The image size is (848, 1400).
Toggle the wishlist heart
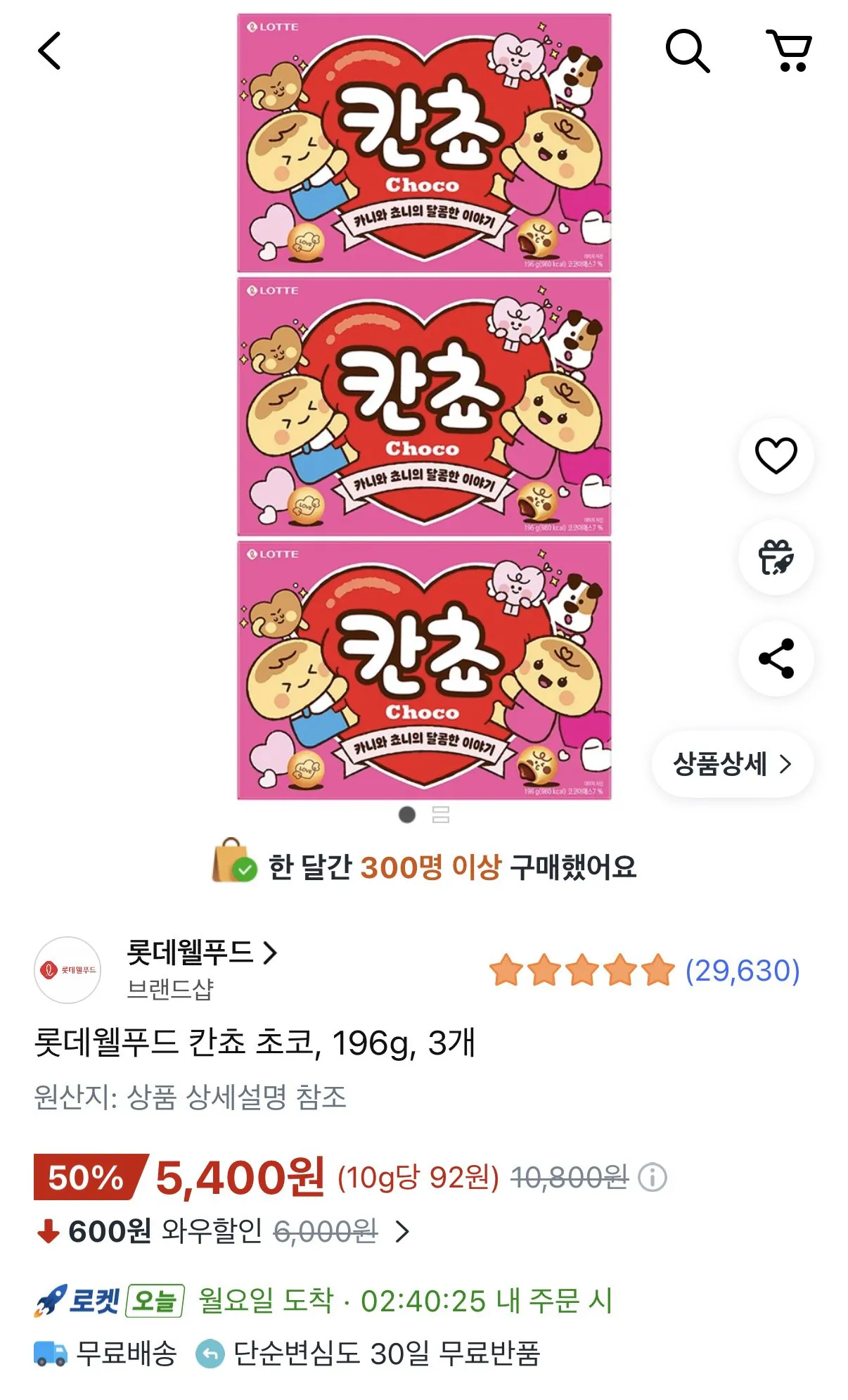click(x=776, y=455)
